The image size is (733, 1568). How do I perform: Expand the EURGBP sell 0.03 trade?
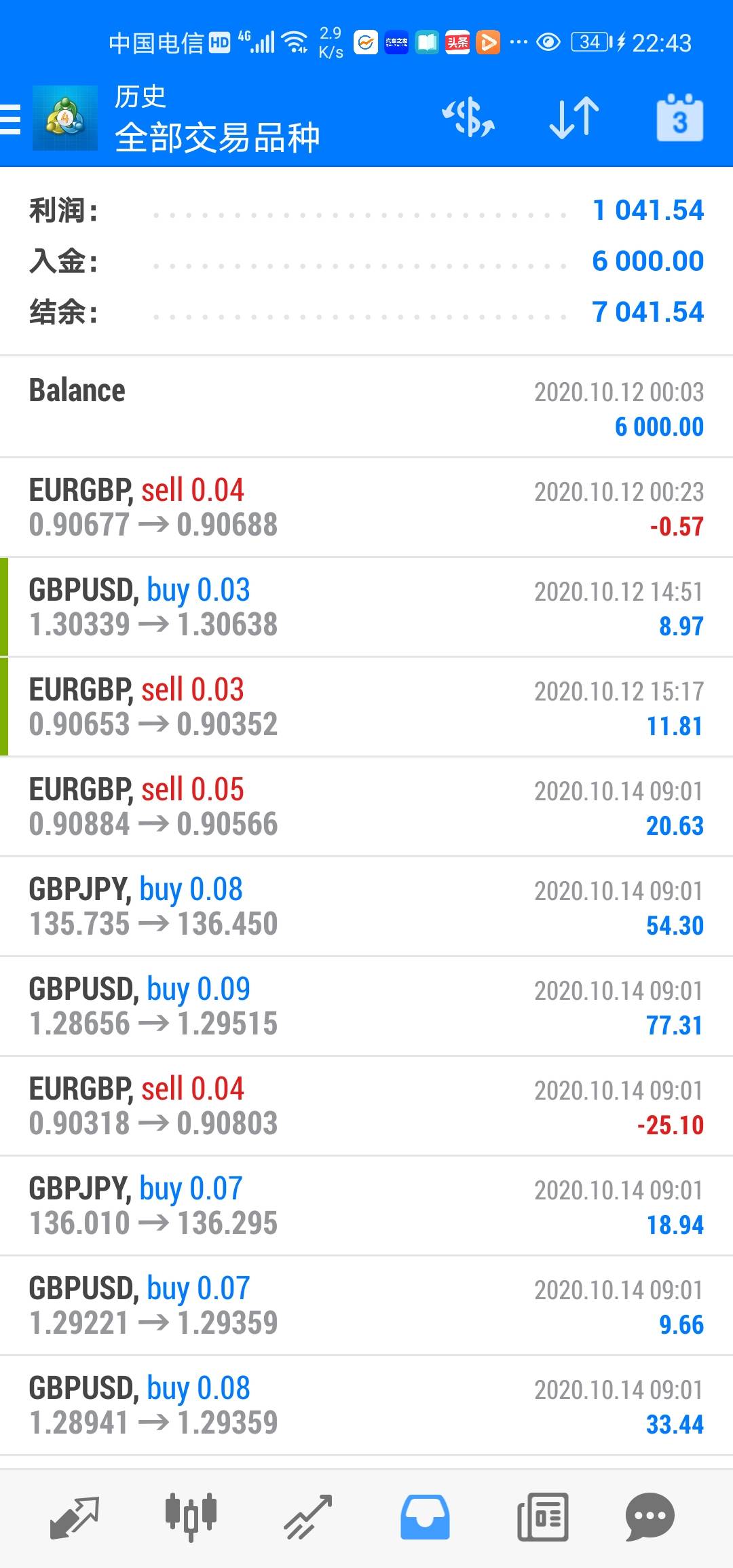click(366, 707)
